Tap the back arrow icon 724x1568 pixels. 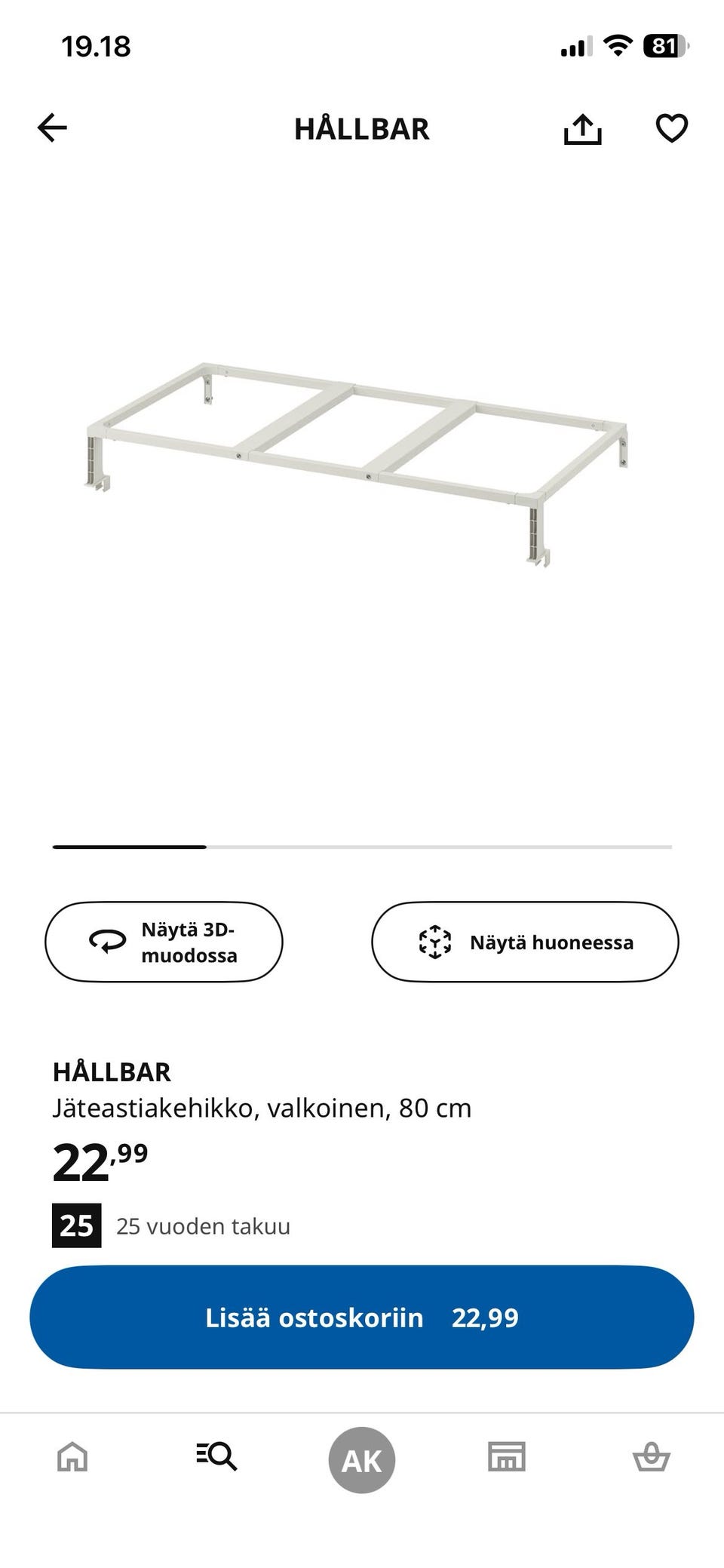click(51, 128)
